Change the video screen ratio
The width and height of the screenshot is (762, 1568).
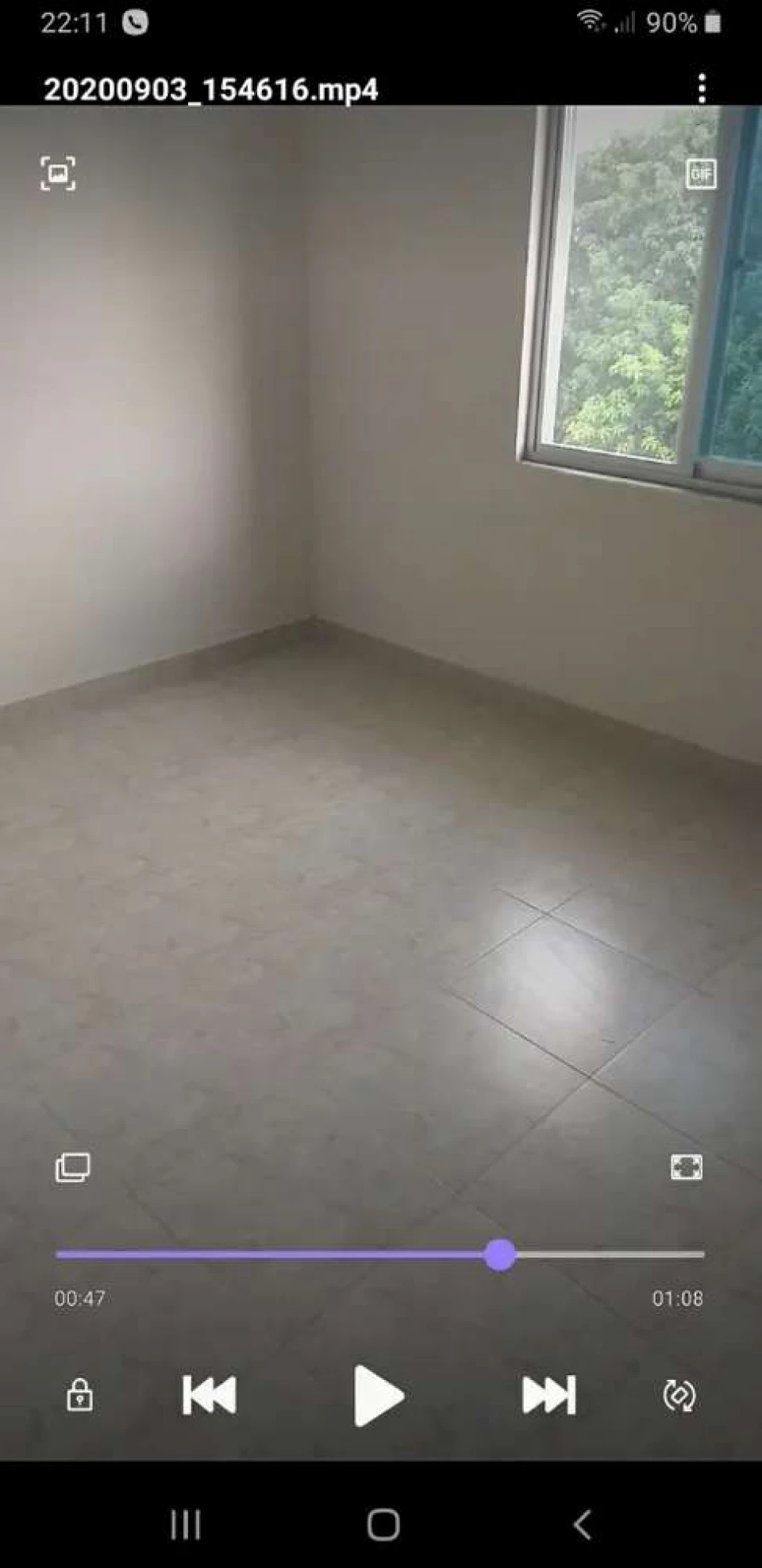[x=687, y=1167]
